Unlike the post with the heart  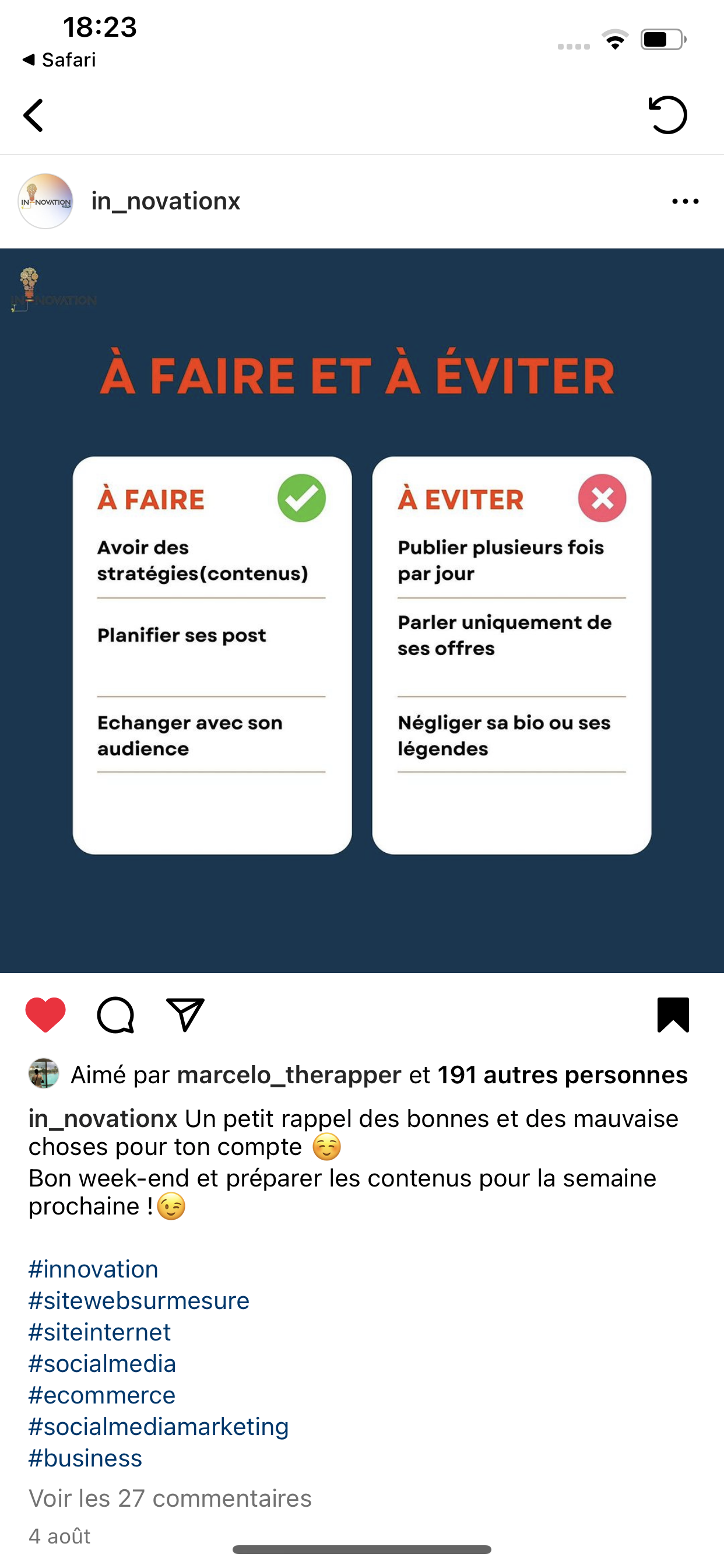click(45, 1014)
